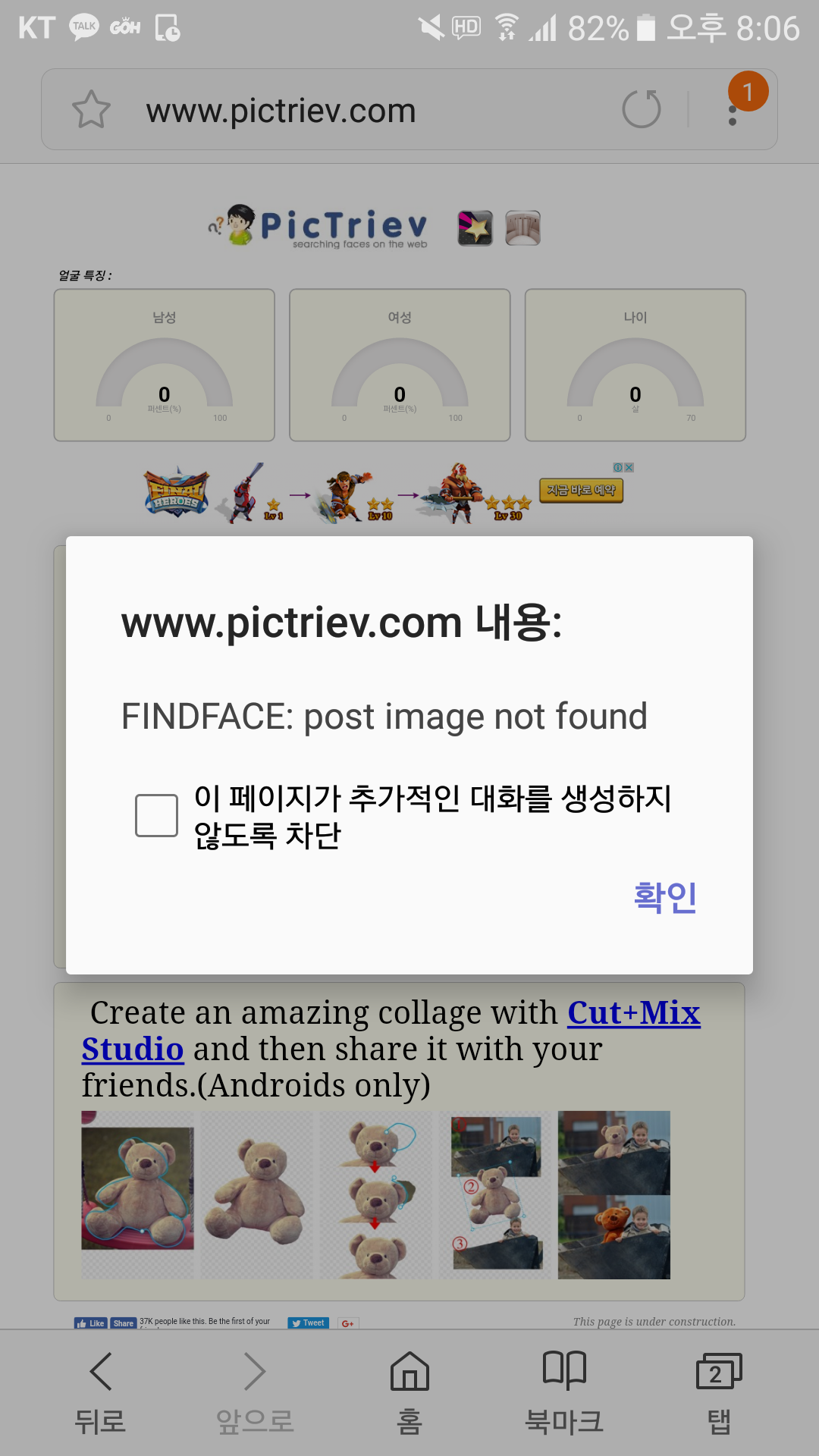
Task: Go back with 뒤로
Action: click(x=100, y=1392)
